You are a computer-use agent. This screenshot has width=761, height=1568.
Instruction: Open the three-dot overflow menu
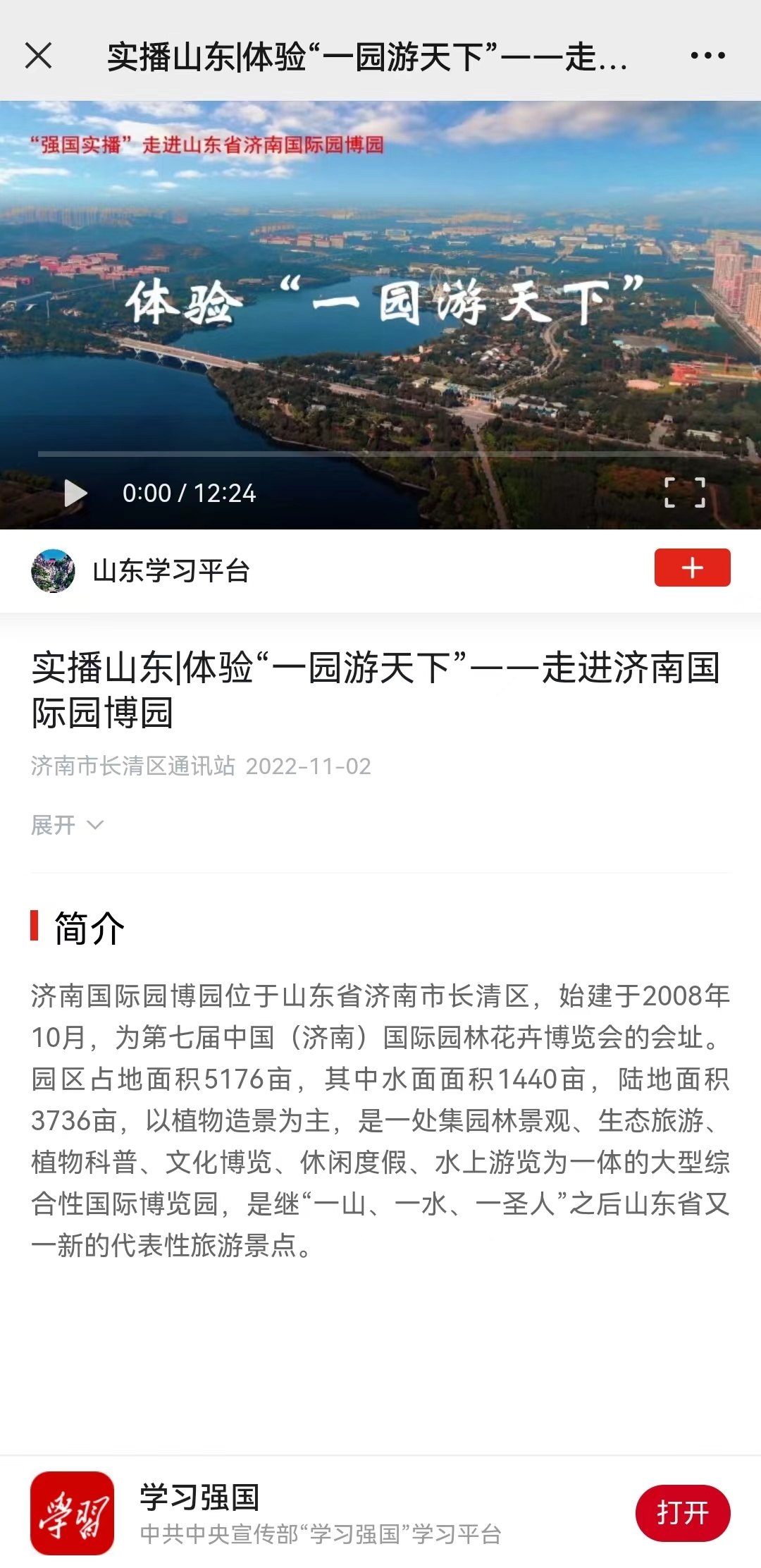tap(707, 56)
